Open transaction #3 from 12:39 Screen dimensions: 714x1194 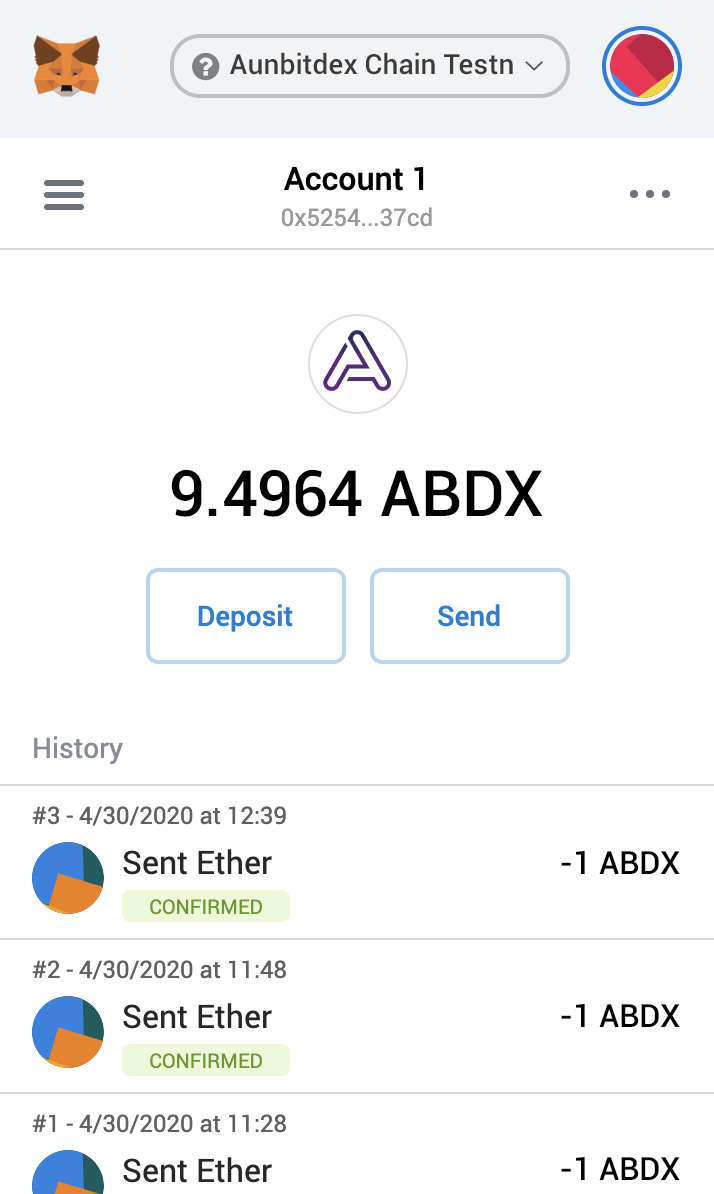[356, 864]
